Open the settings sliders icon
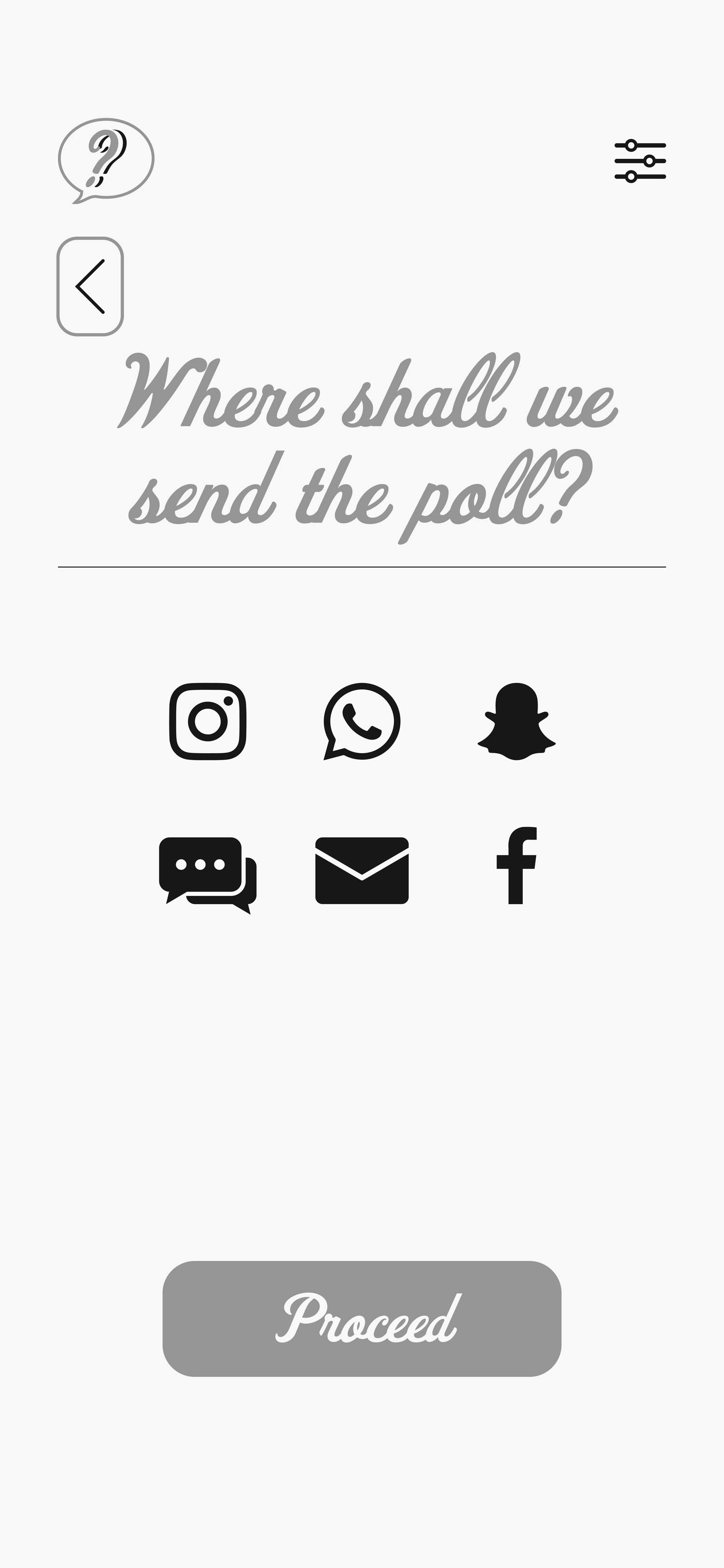Screen dimensions: 724x1568 click(x=640, y=161)
